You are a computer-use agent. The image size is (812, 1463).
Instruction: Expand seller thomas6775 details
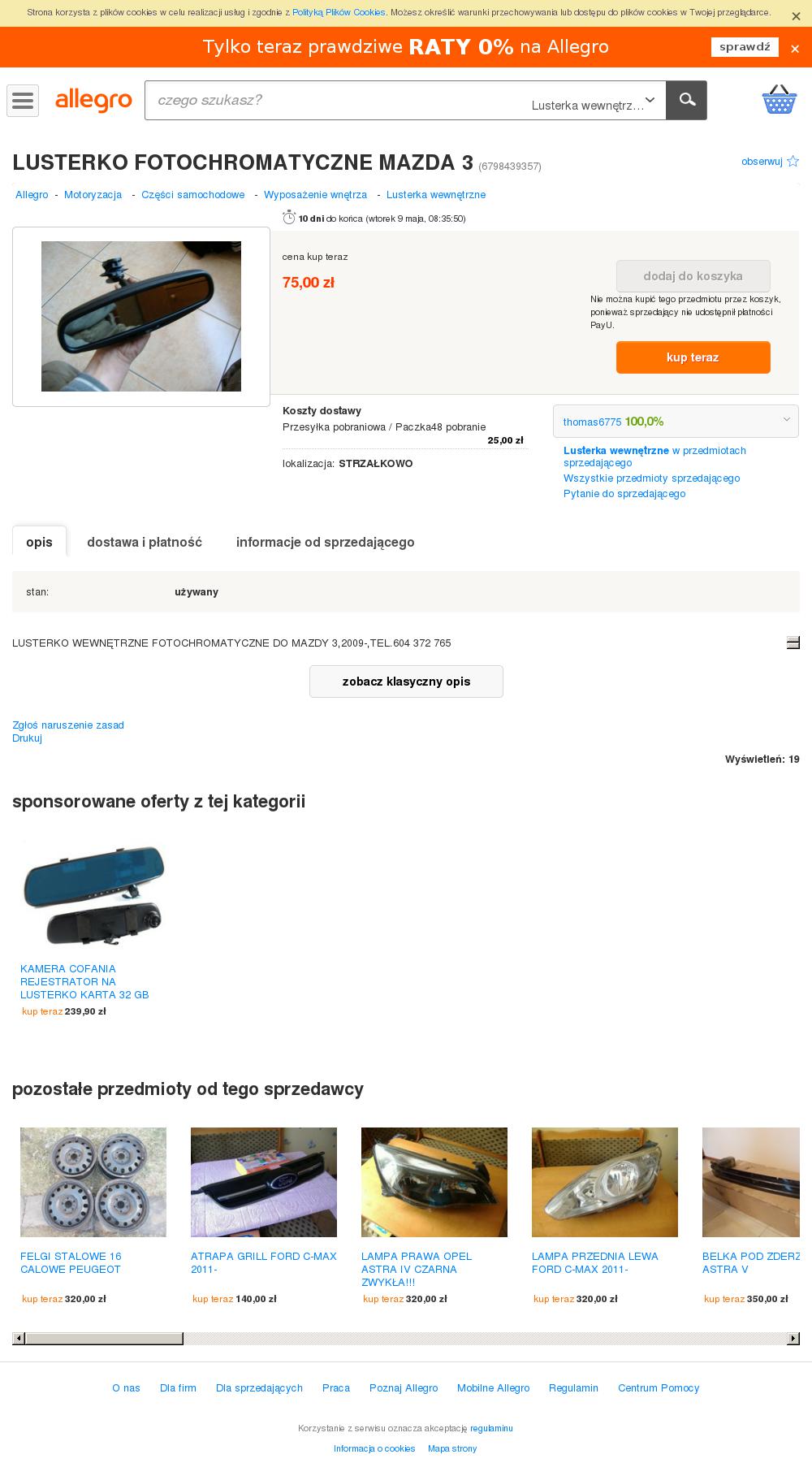click(x=786, y=420)
